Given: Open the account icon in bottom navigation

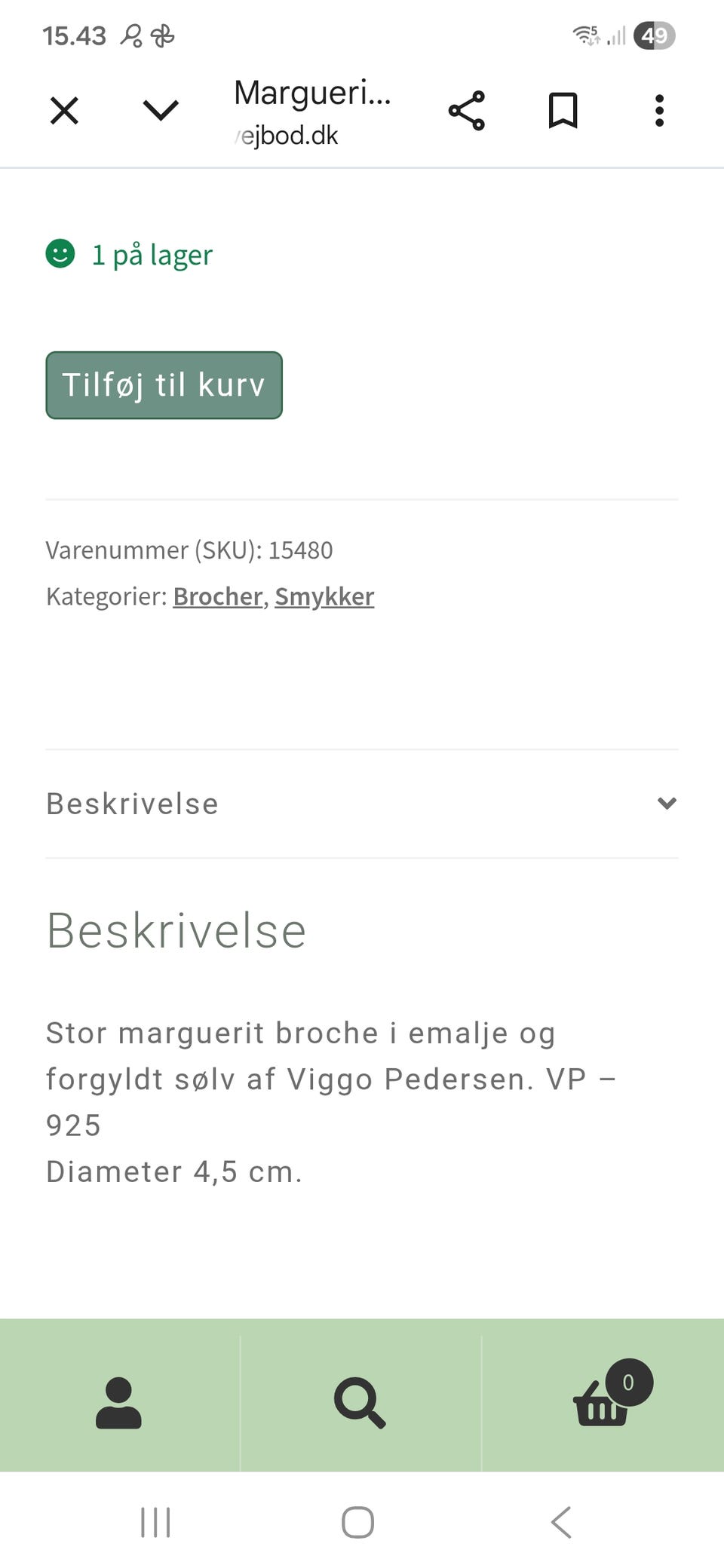Looking at the screenshot, I should 118,1400.
